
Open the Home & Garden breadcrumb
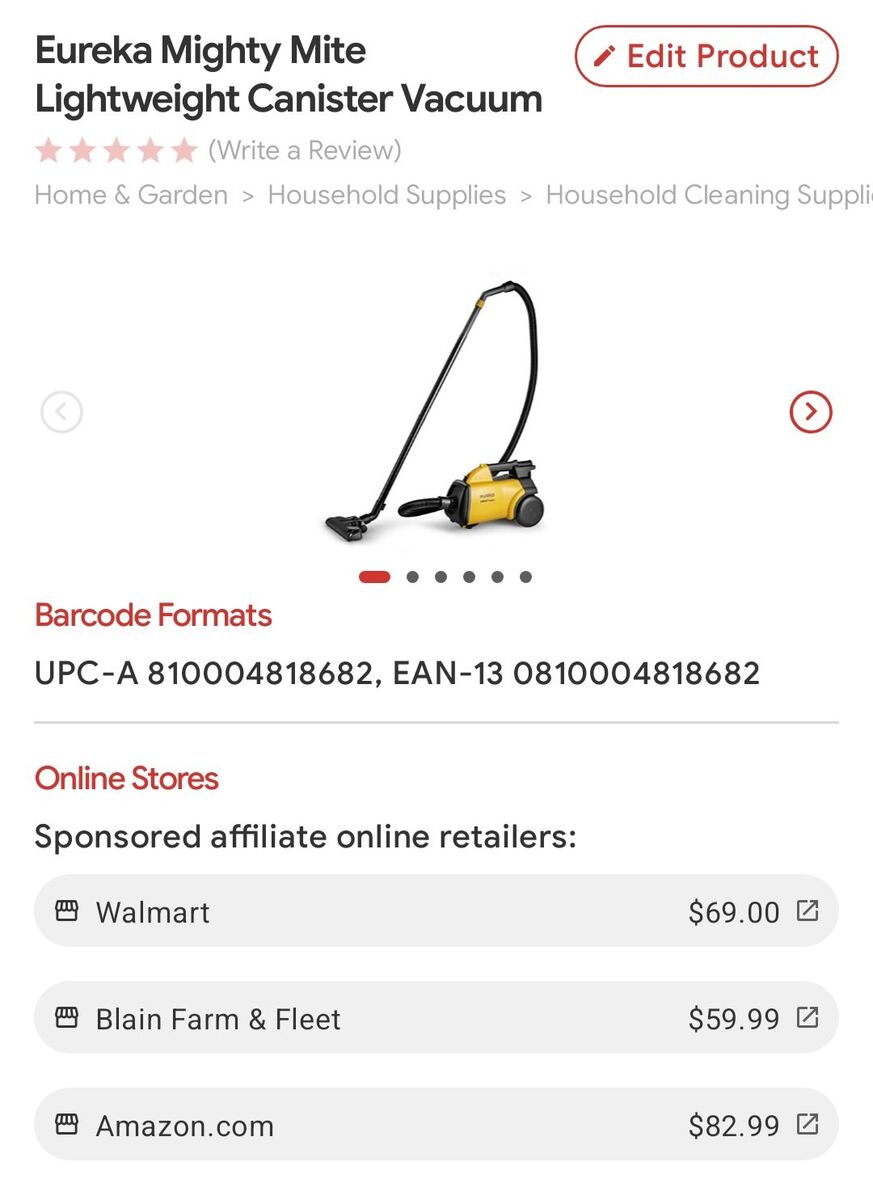point(131,195)
